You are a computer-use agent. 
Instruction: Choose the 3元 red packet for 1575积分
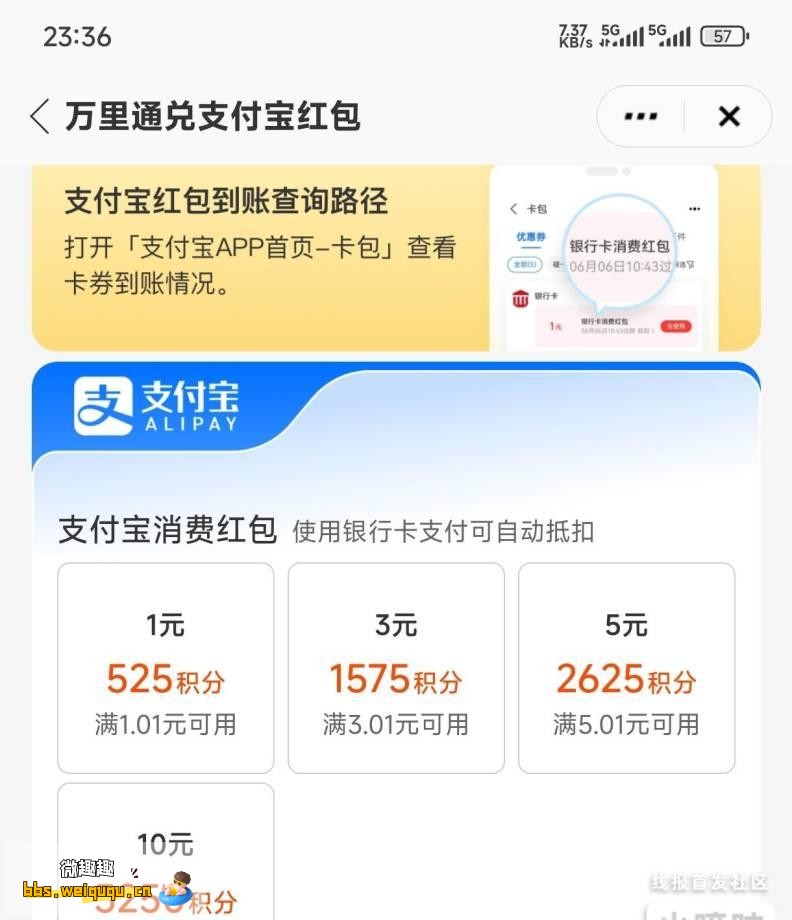click(396, 668)
